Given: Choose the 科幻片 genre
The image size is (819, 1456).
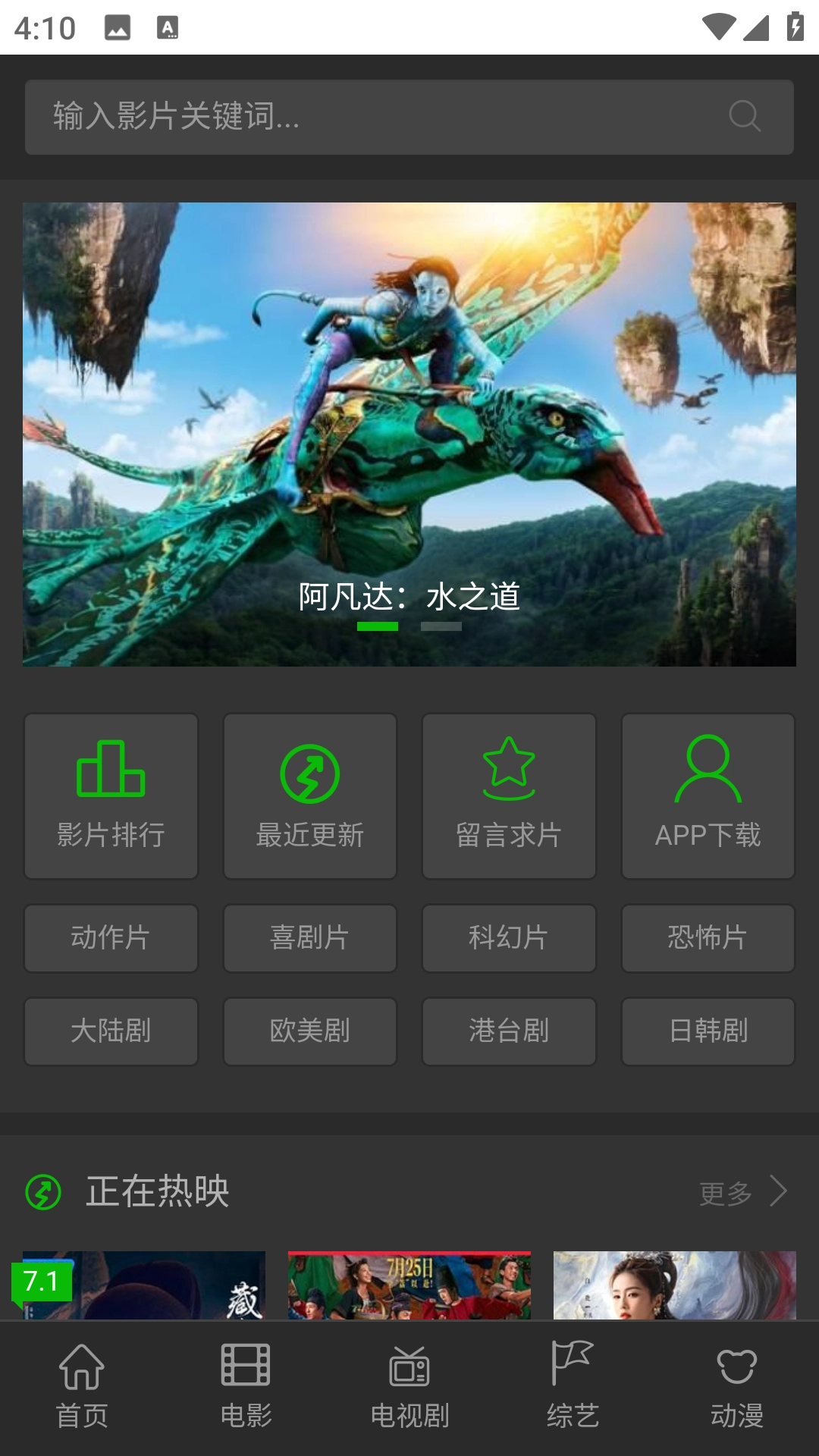Looking at the screenshot, I should pyautogui.click(x=509, y=938).
